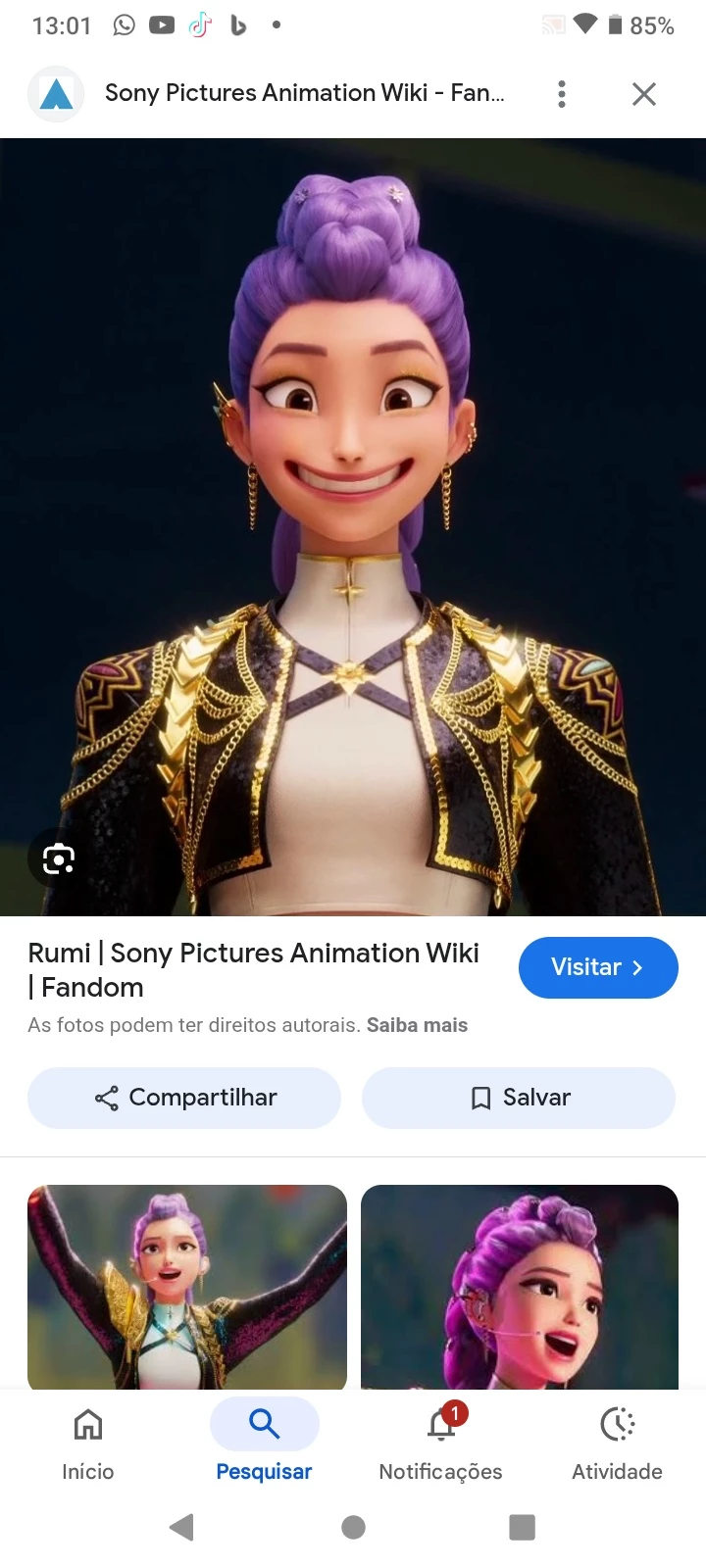Save the image with Salvar
Image resolution: width=706 pixels, height=1568 pixels.
point(519,1098)
